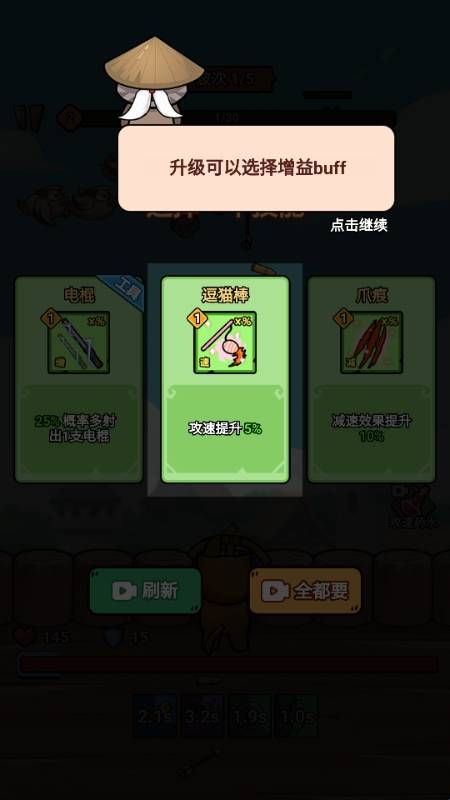Tap 点击继续 to continue the tutorial
450x800 pixels.
(359, 225)
